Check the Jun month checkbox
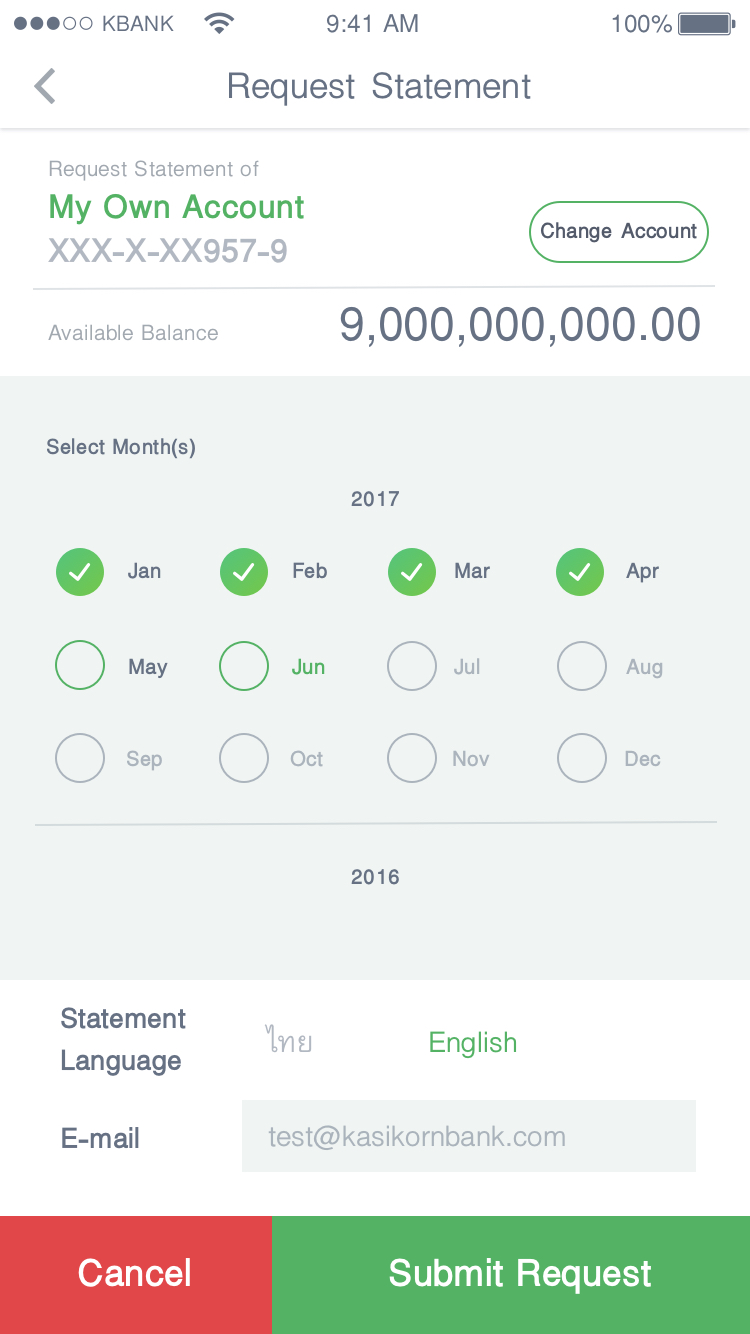This screenshot has height=1334, width=750. coord(244,666)
